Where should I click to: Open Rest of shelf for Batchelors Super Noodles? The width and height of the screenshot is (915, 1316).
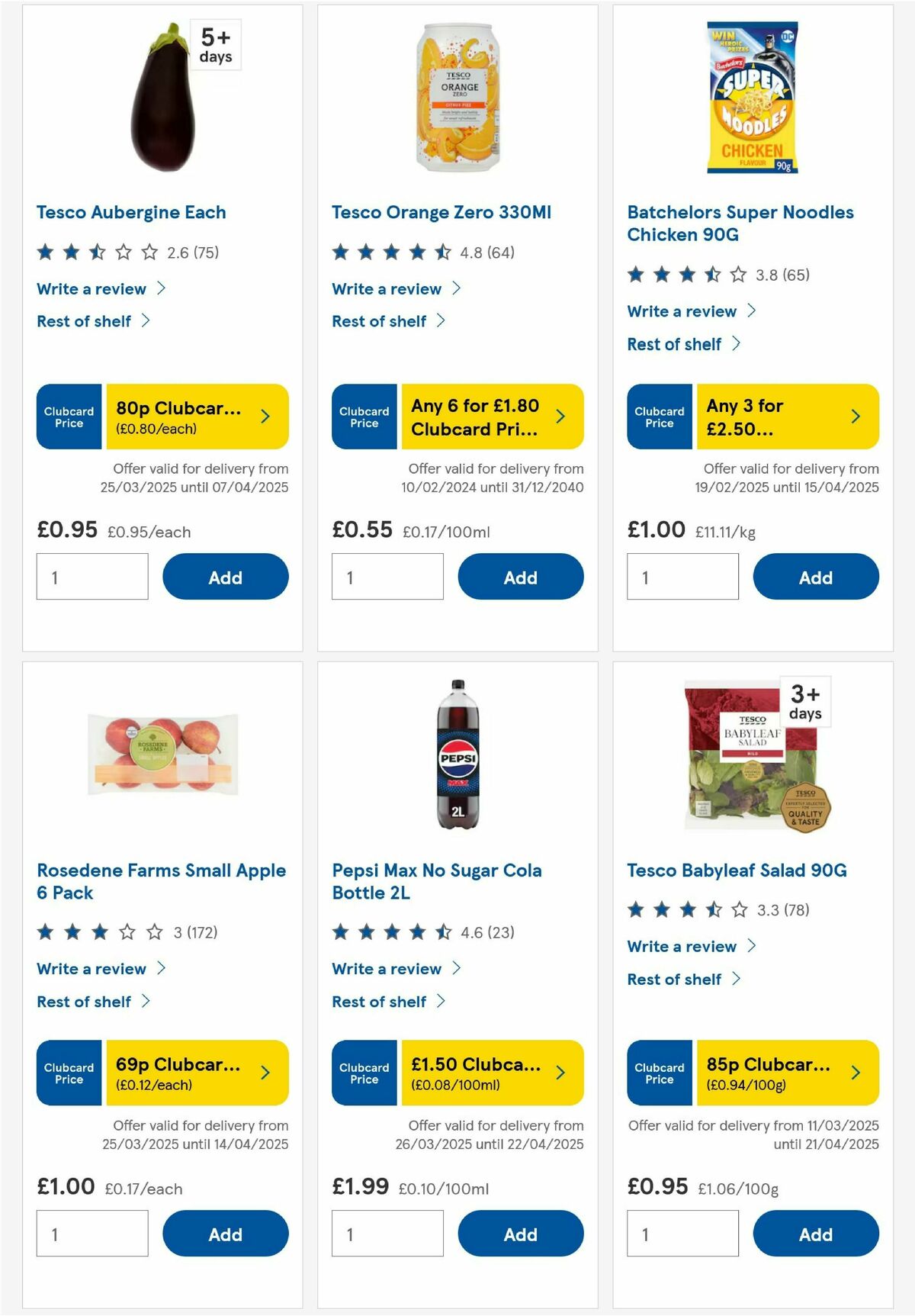674,344
